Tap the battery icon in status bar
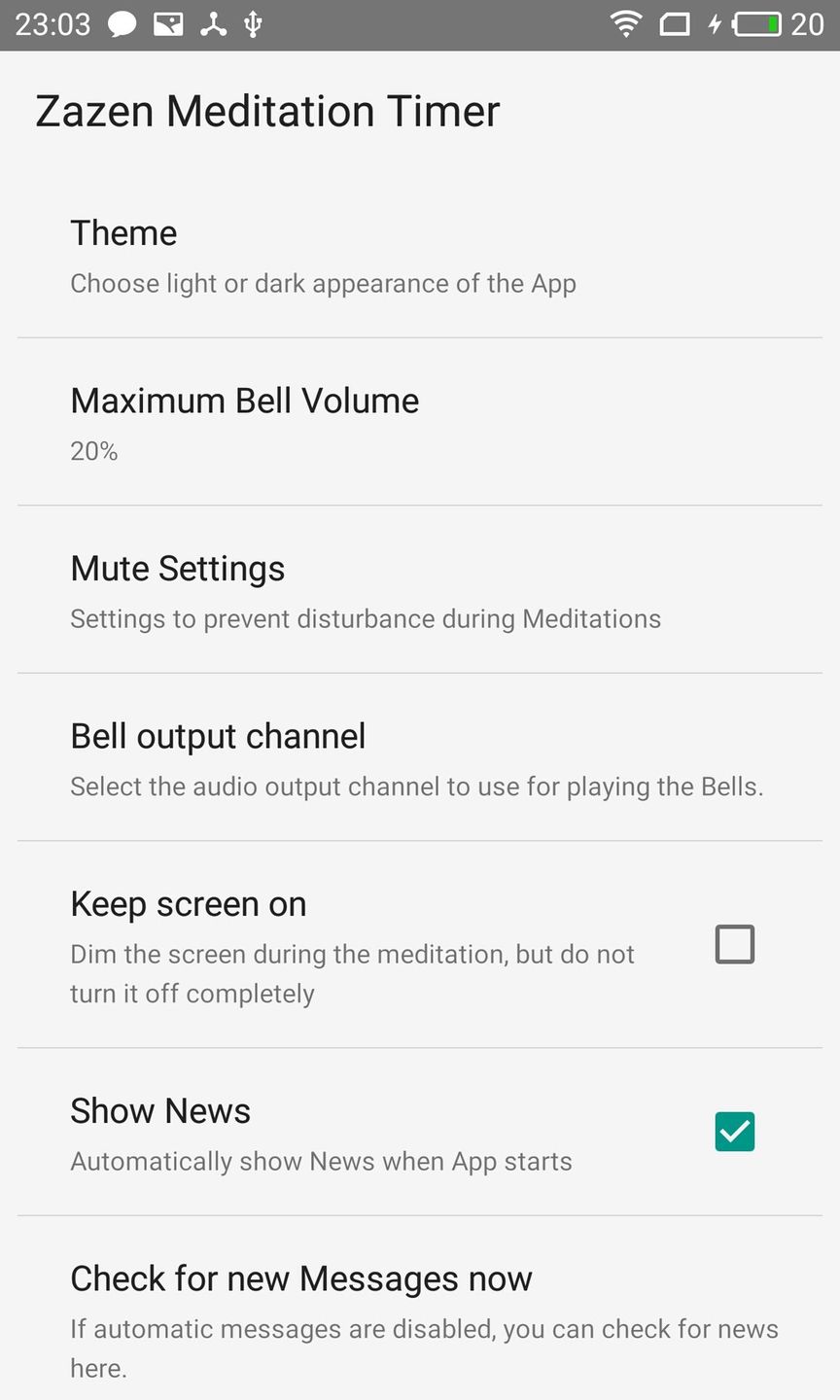 tap(756, 24)
